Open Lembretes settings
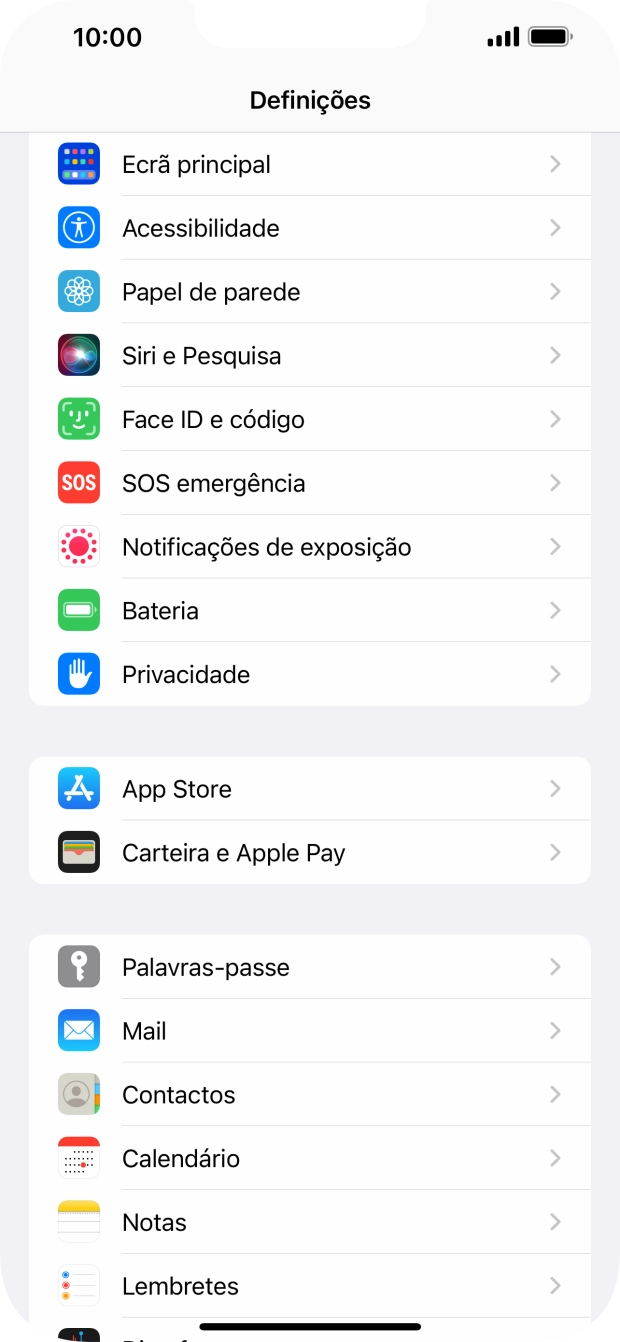This screenshot has height=1342, width=620. [310, 1286]
